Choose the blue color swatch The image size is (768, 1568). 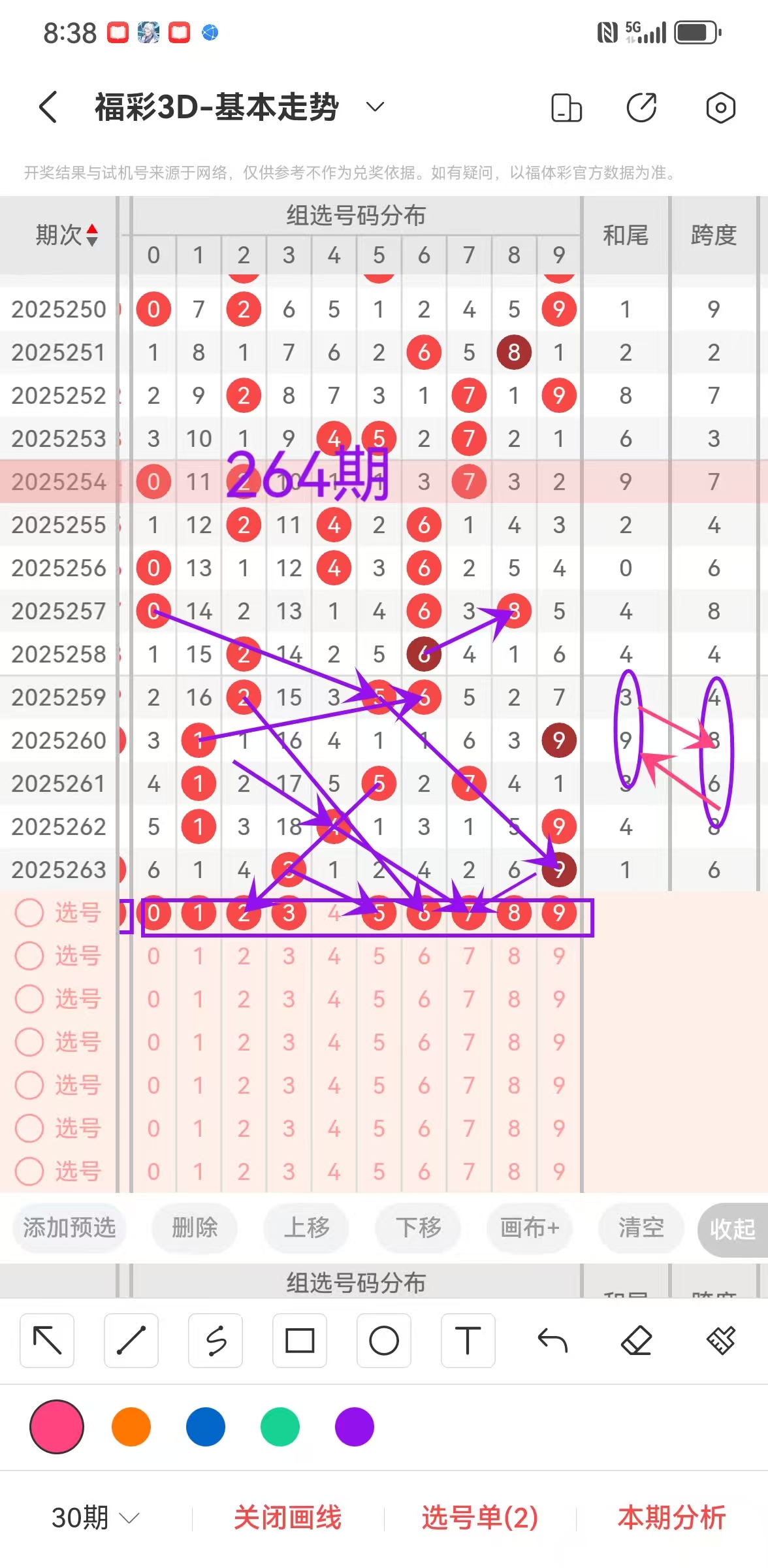pyautogui.click(x=206, y=1427)
